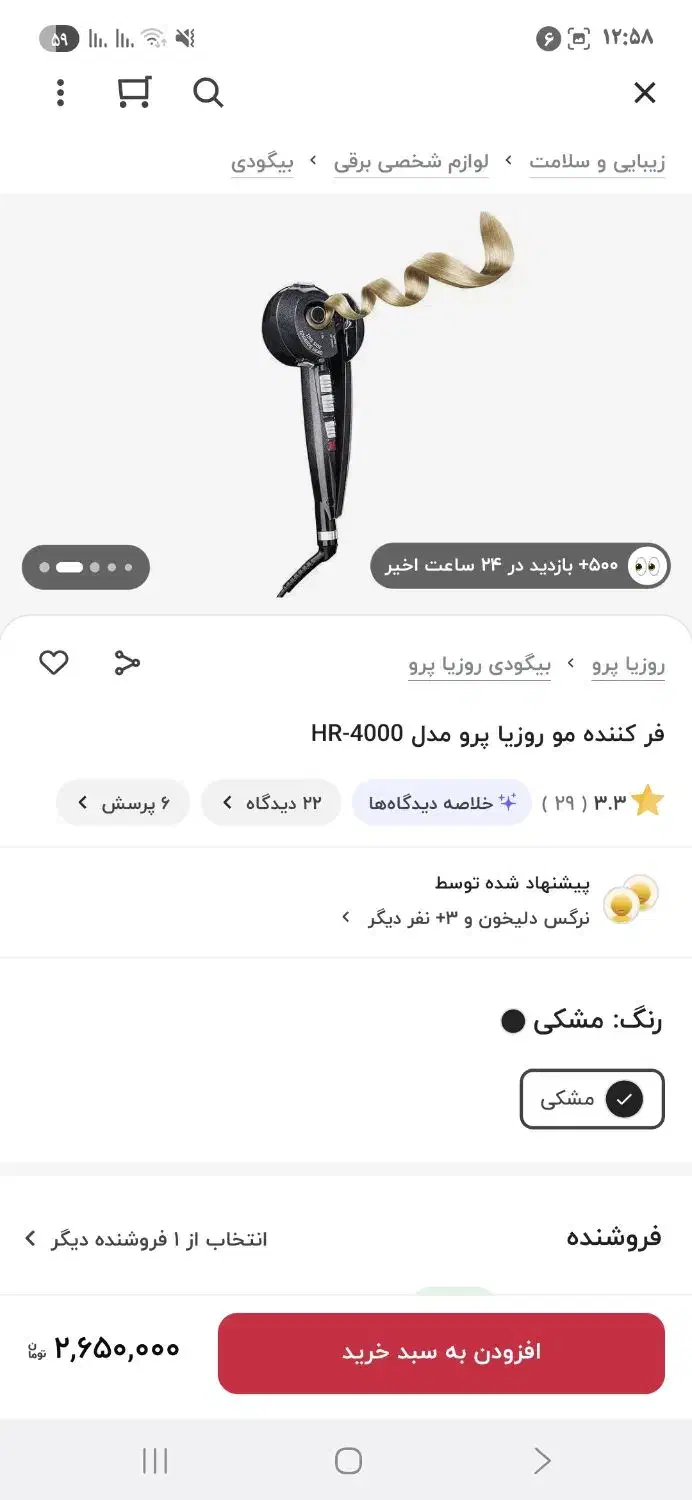View the ۲۲ دیدگاه reviews
This screenshot has width=692, height=1500.
click(x=271, y=802)
